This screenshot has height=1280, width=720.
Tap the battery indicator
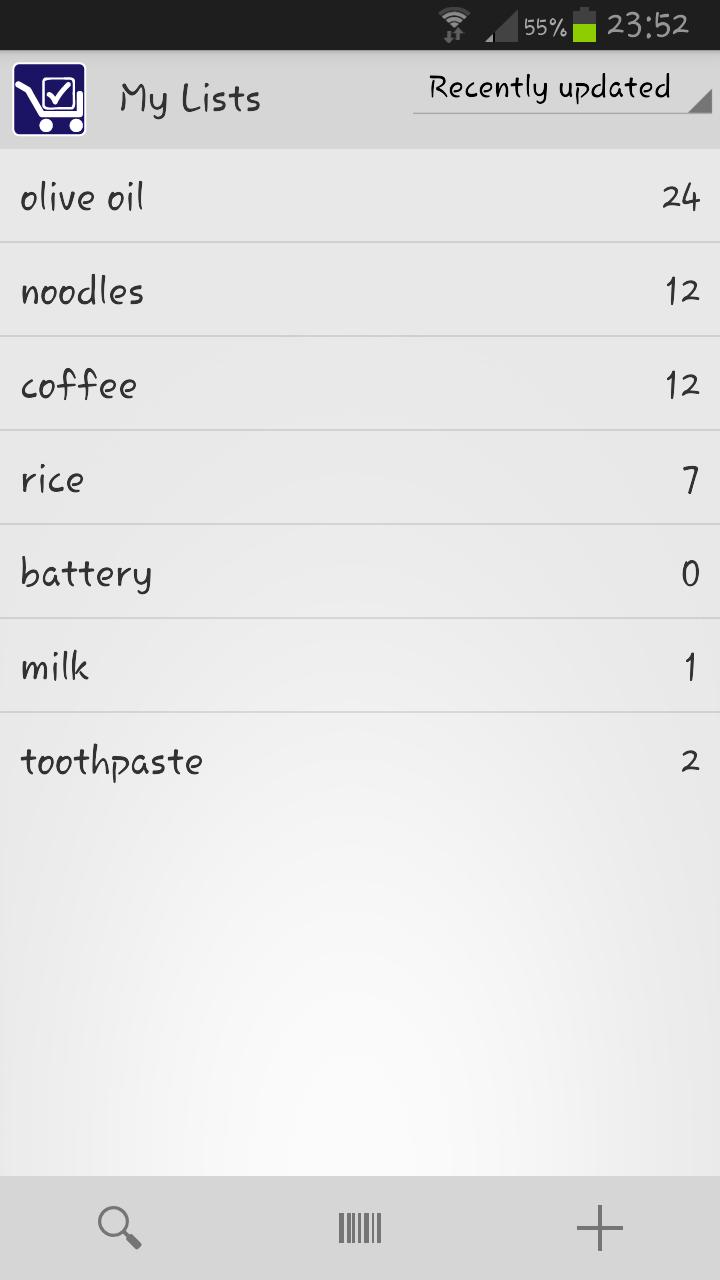(585, 27)
